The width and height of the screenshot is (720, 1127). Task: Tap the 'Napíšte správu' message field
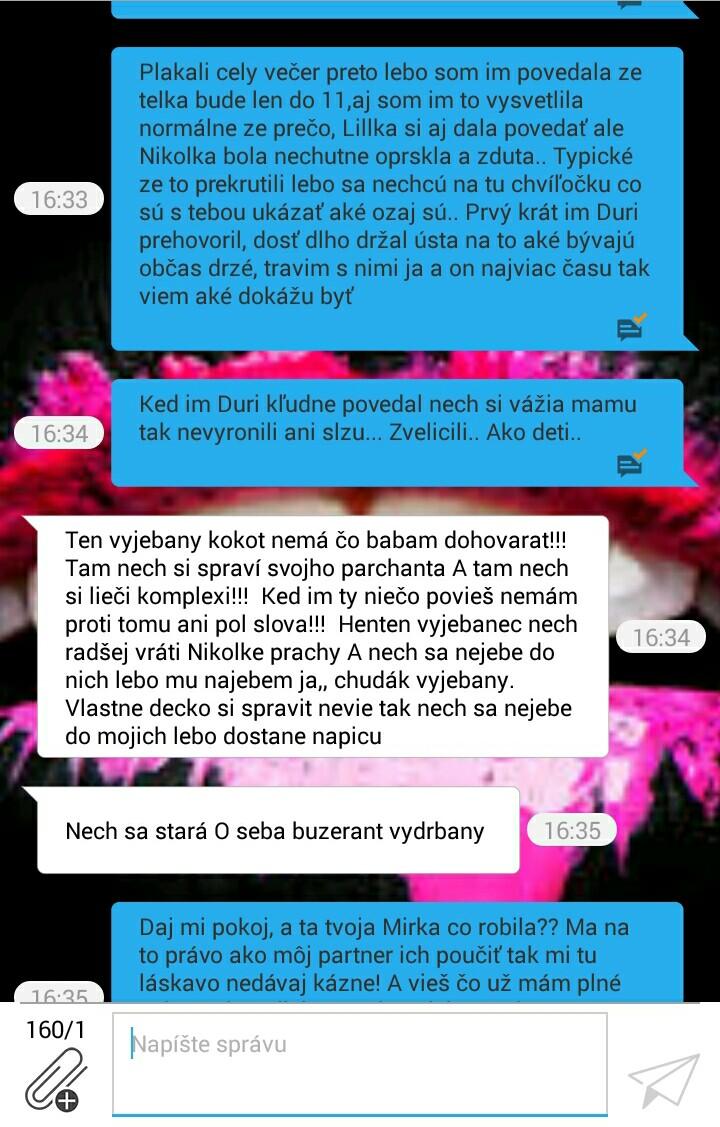click(x=359, y=1062)
